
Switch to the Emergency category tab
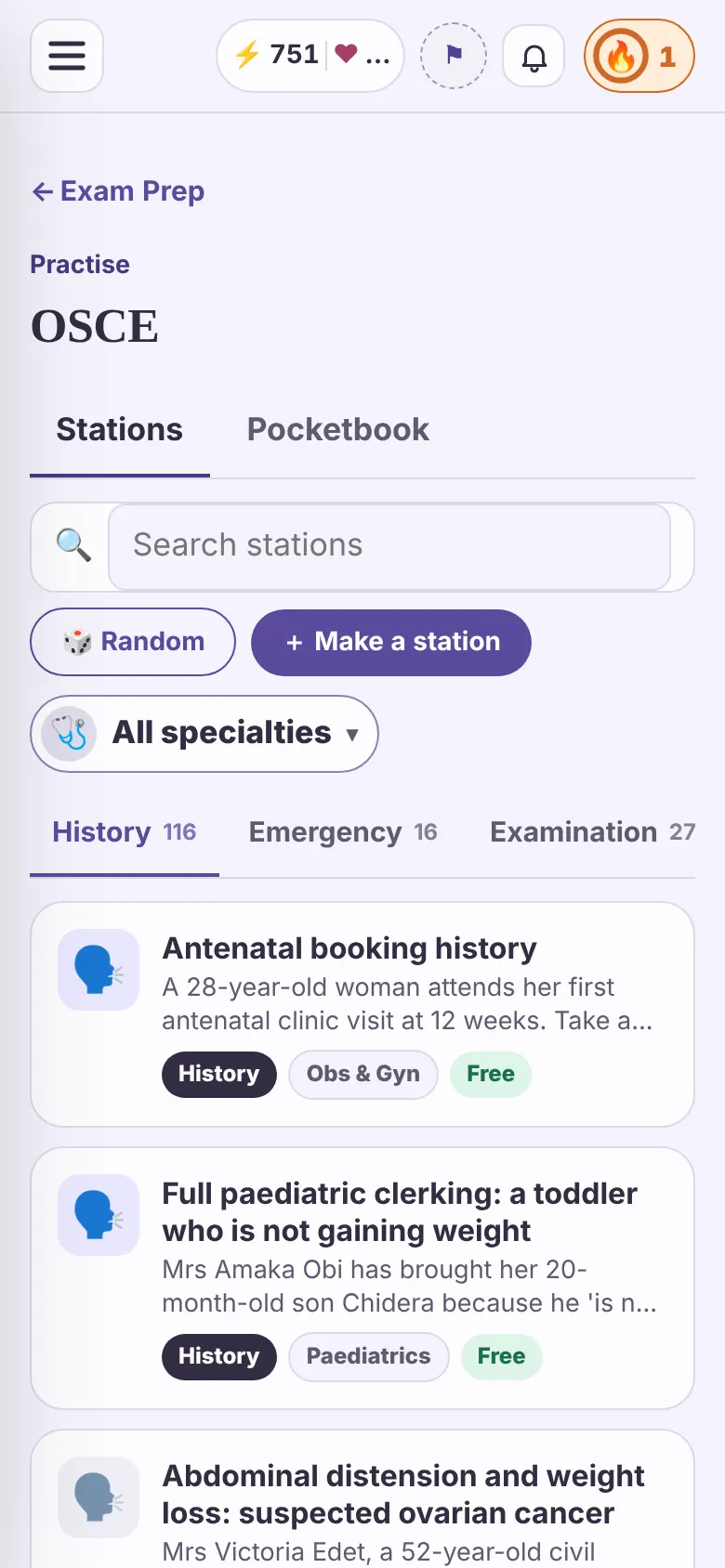[343, 832]
